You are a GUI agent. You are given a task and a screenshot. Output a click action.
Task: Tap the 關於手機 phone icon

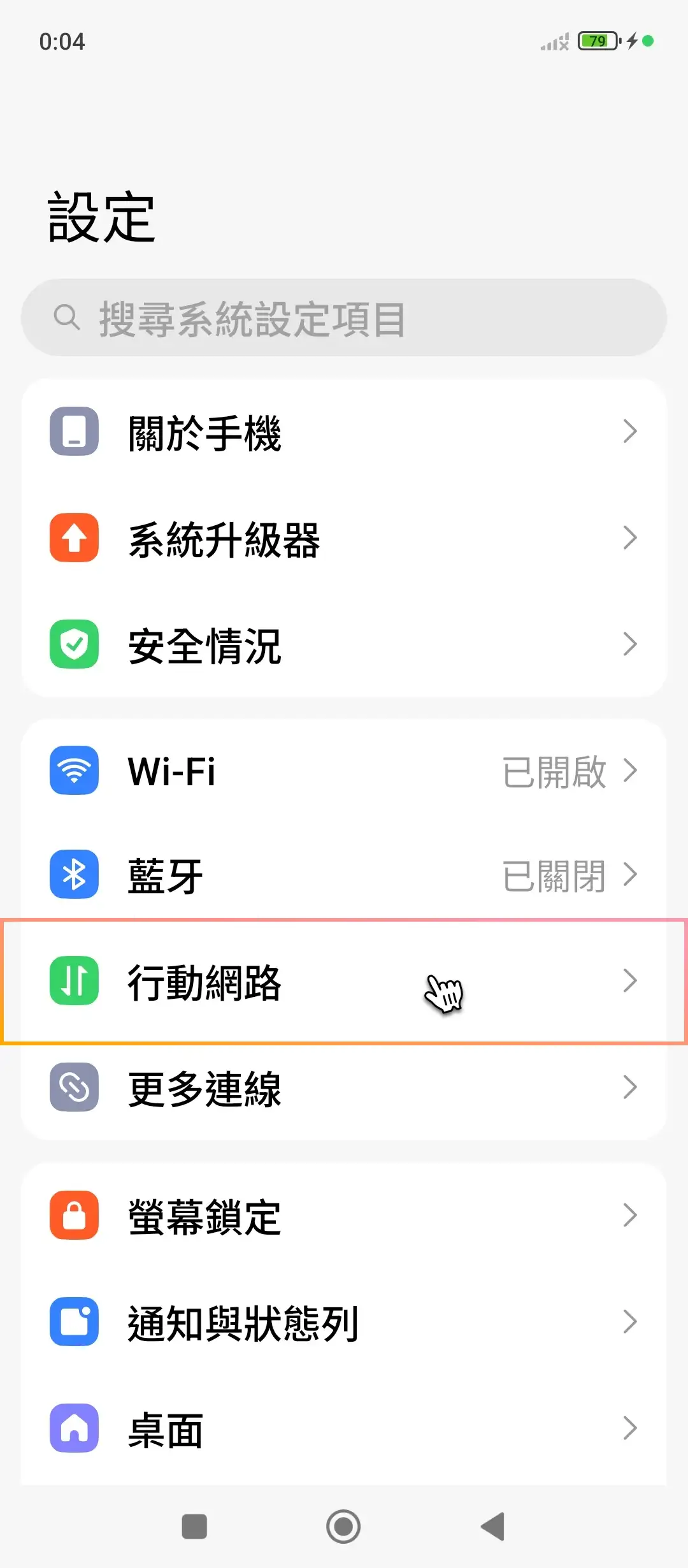click(74, 432)
